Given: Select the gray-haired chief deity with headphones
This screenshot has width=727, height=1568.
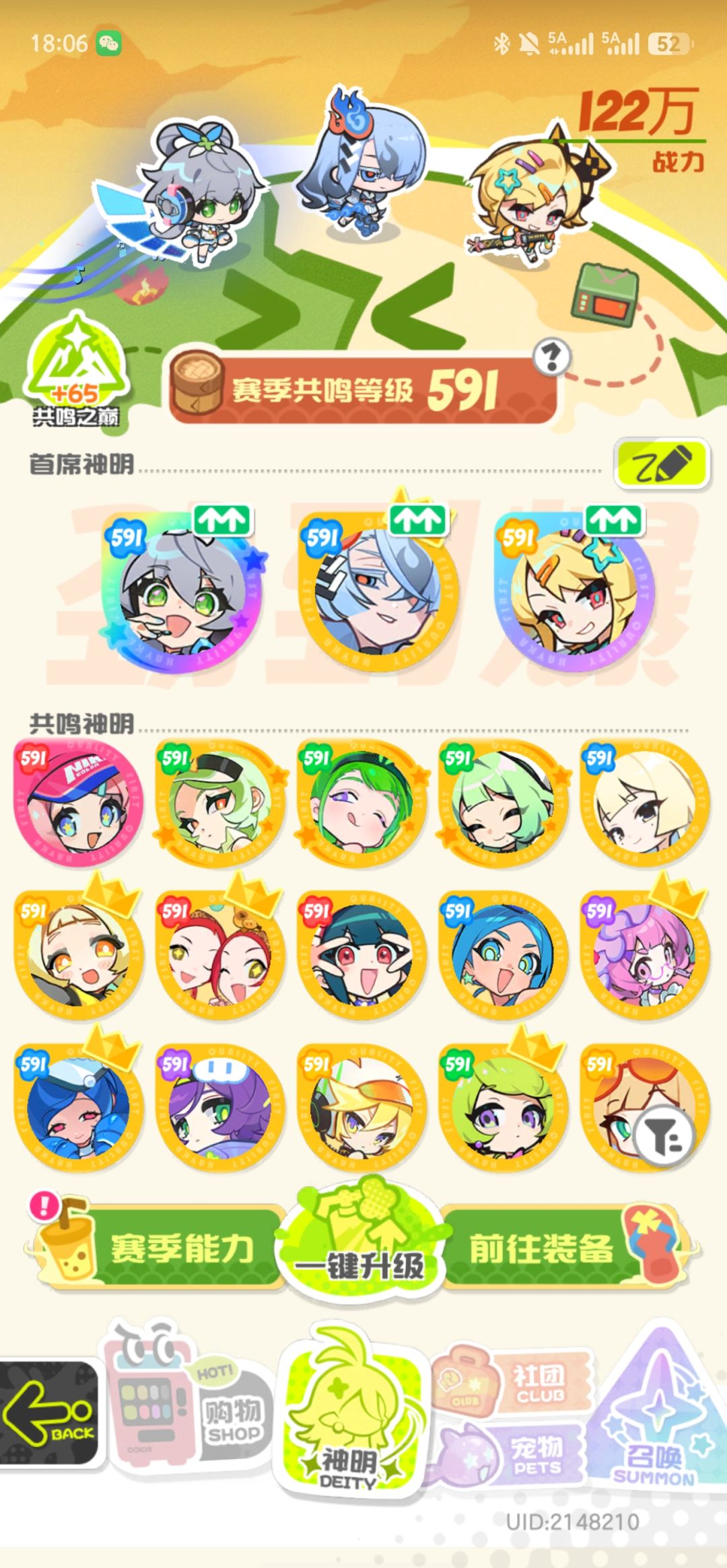Looking at the screenshot, I should click(x=181, y=592).
